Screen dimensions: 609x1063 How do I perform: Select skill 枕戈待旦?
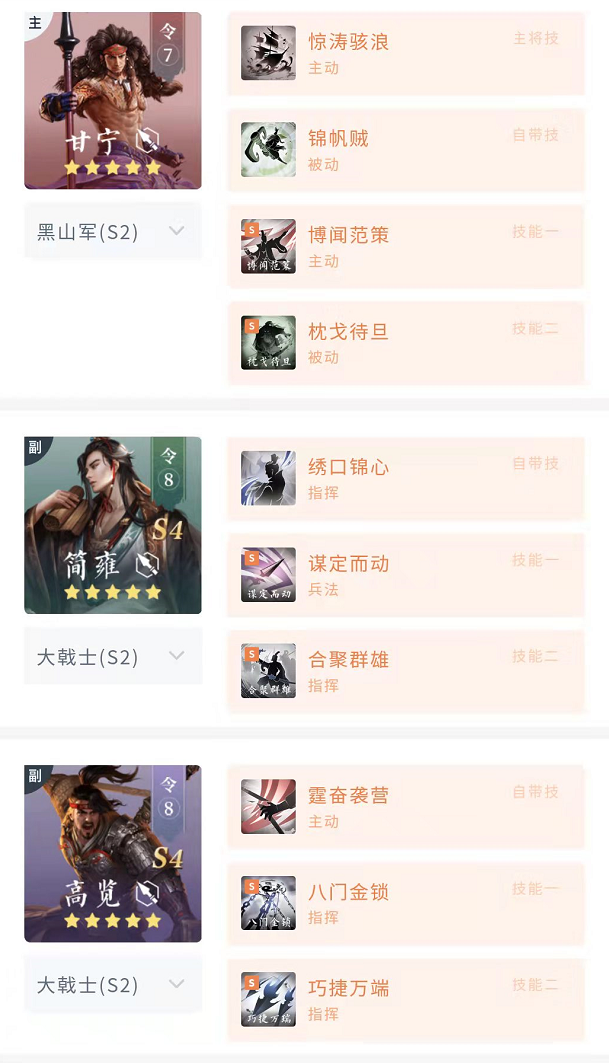pyautogui.click(x=405, y=343)
